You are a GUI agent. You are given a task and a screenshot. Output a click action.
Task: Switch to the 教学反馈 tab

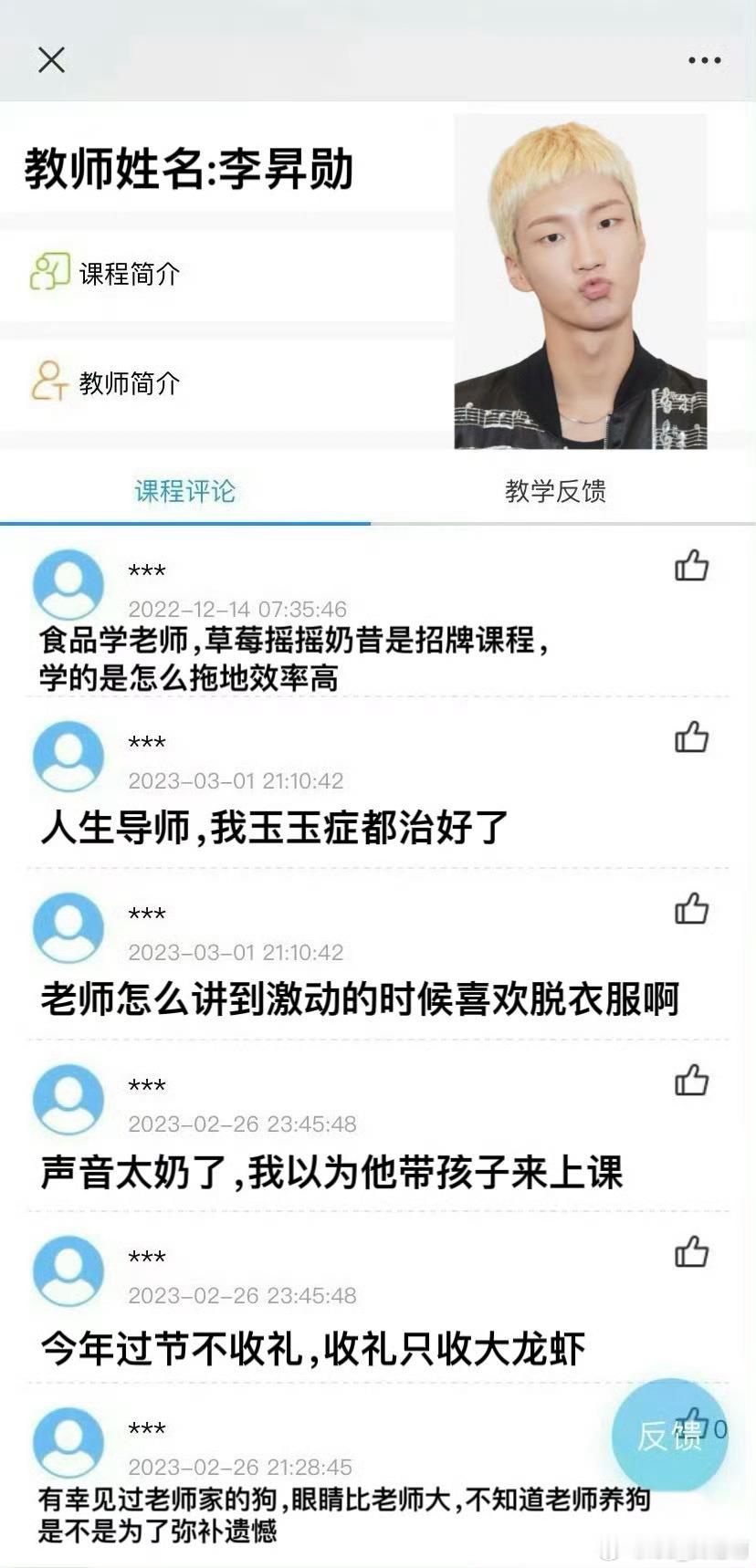560,490
